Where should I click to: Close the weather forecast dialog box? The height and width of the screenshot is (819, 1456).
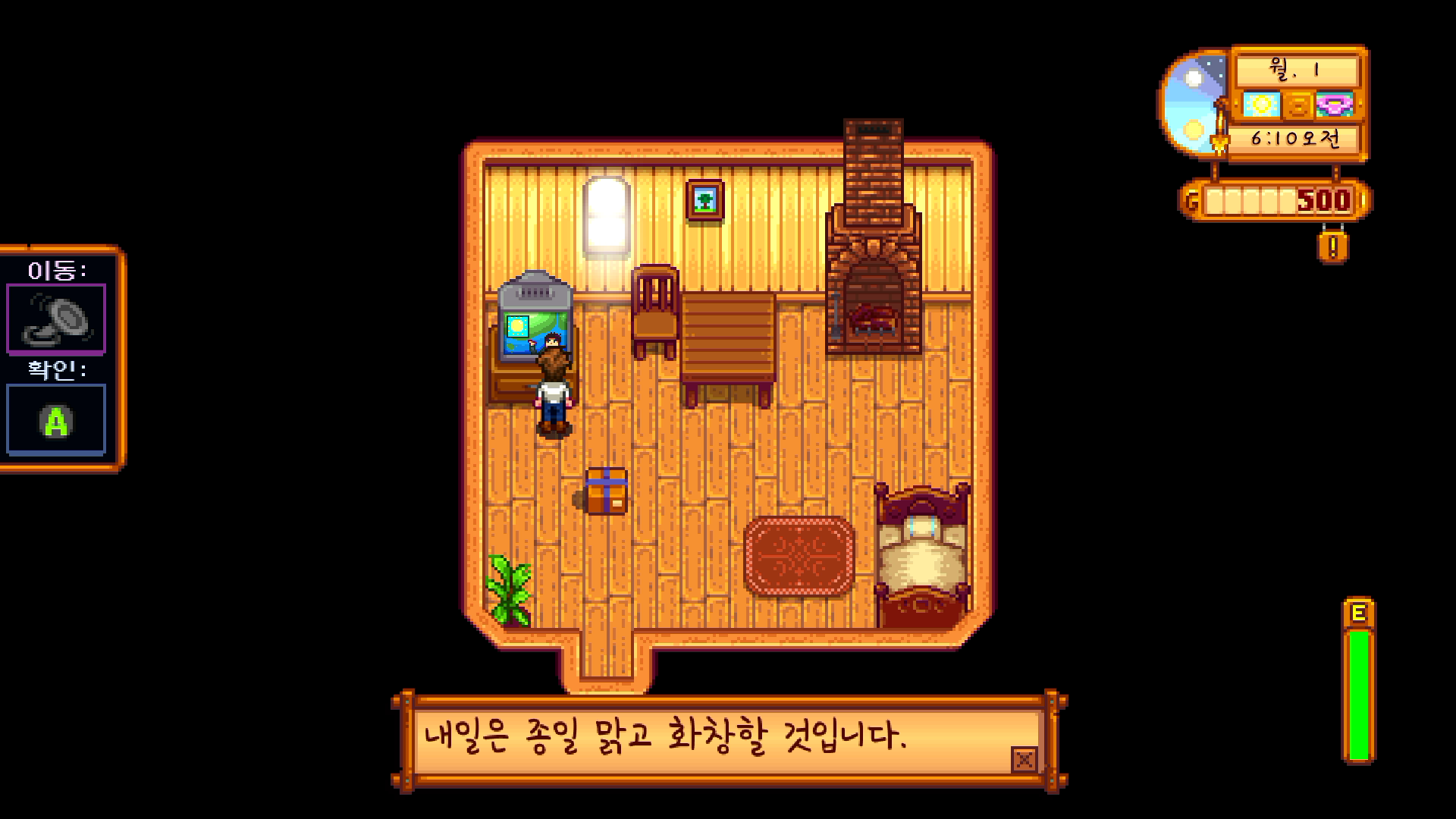click(1024, 759)
